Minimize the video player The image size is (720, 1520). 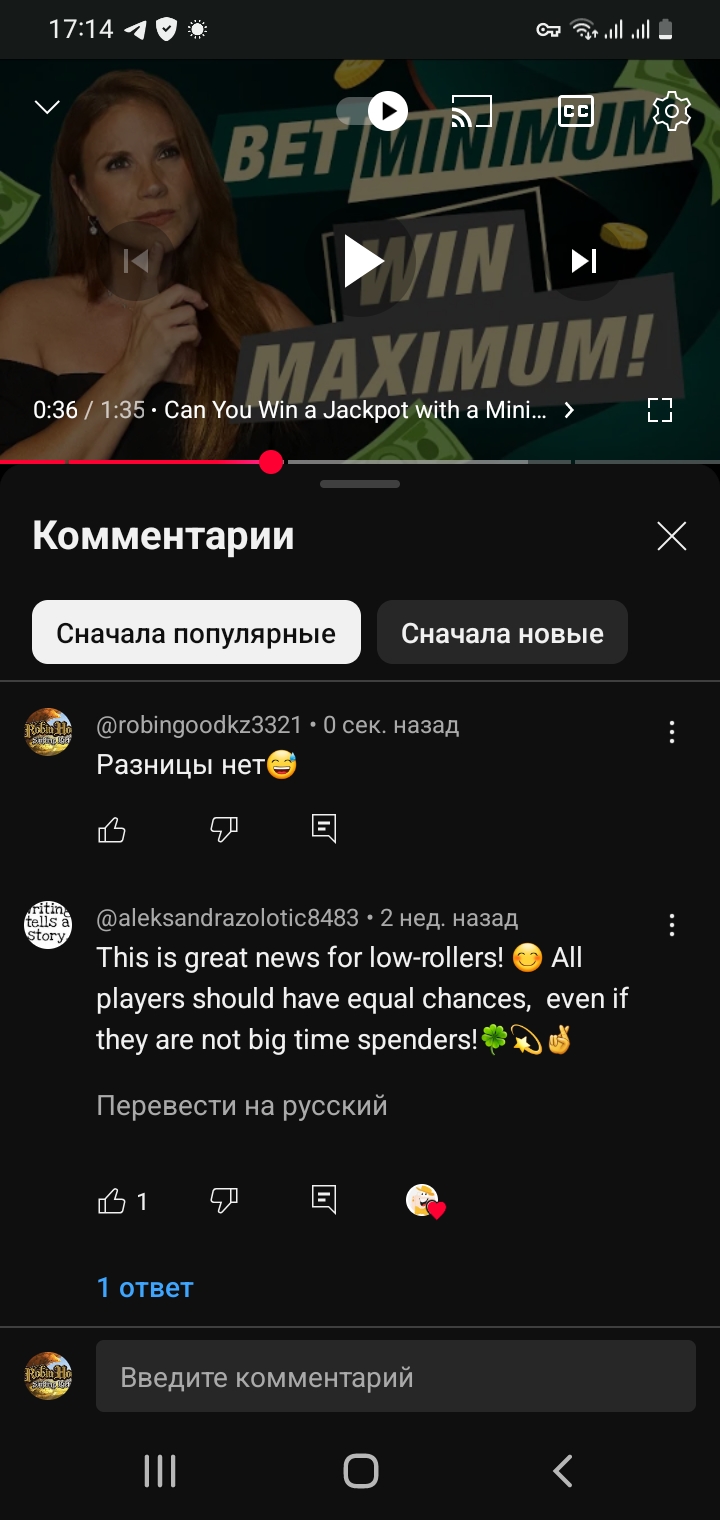(47, 107)
